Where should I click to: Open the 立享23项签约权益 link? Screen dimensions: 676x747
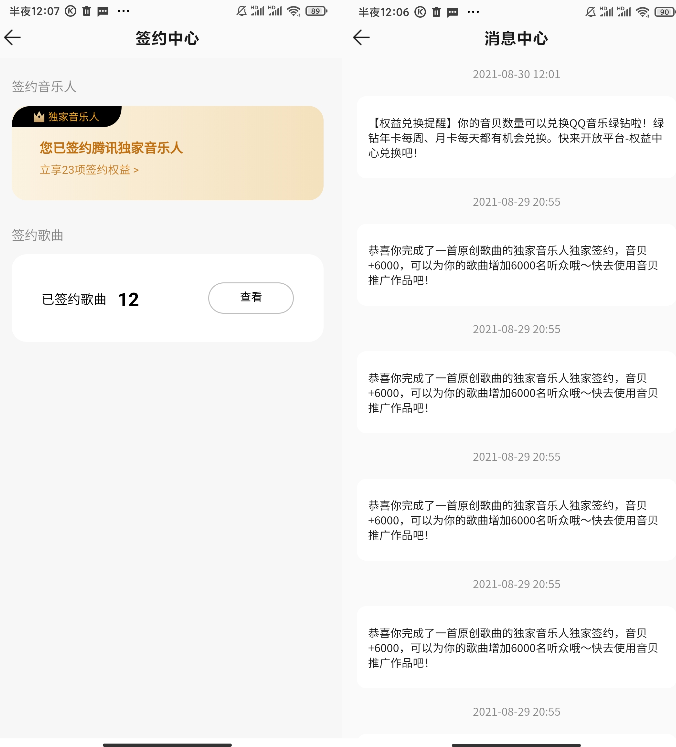[89, 170]
